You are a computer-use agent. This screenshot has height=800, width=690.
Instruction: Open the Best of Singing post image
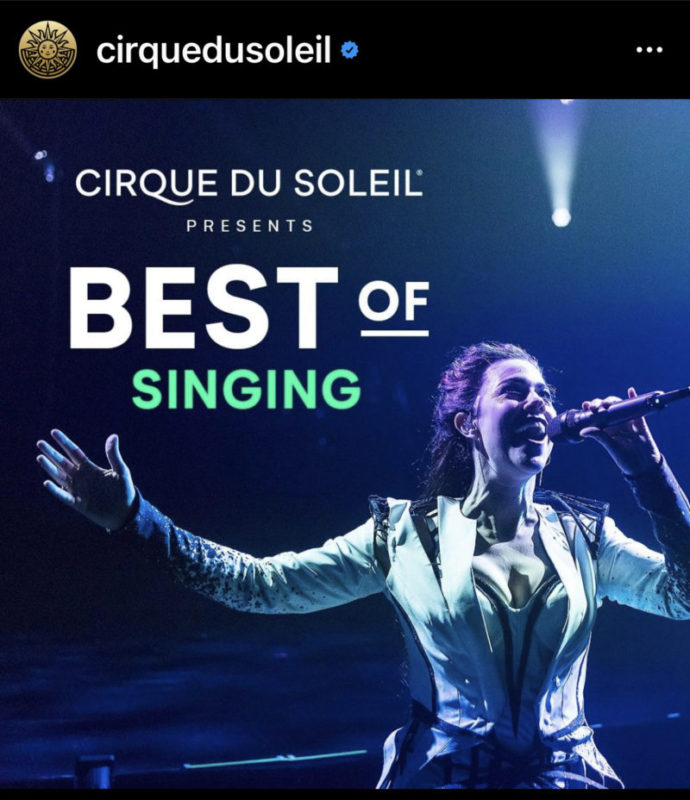345,450
